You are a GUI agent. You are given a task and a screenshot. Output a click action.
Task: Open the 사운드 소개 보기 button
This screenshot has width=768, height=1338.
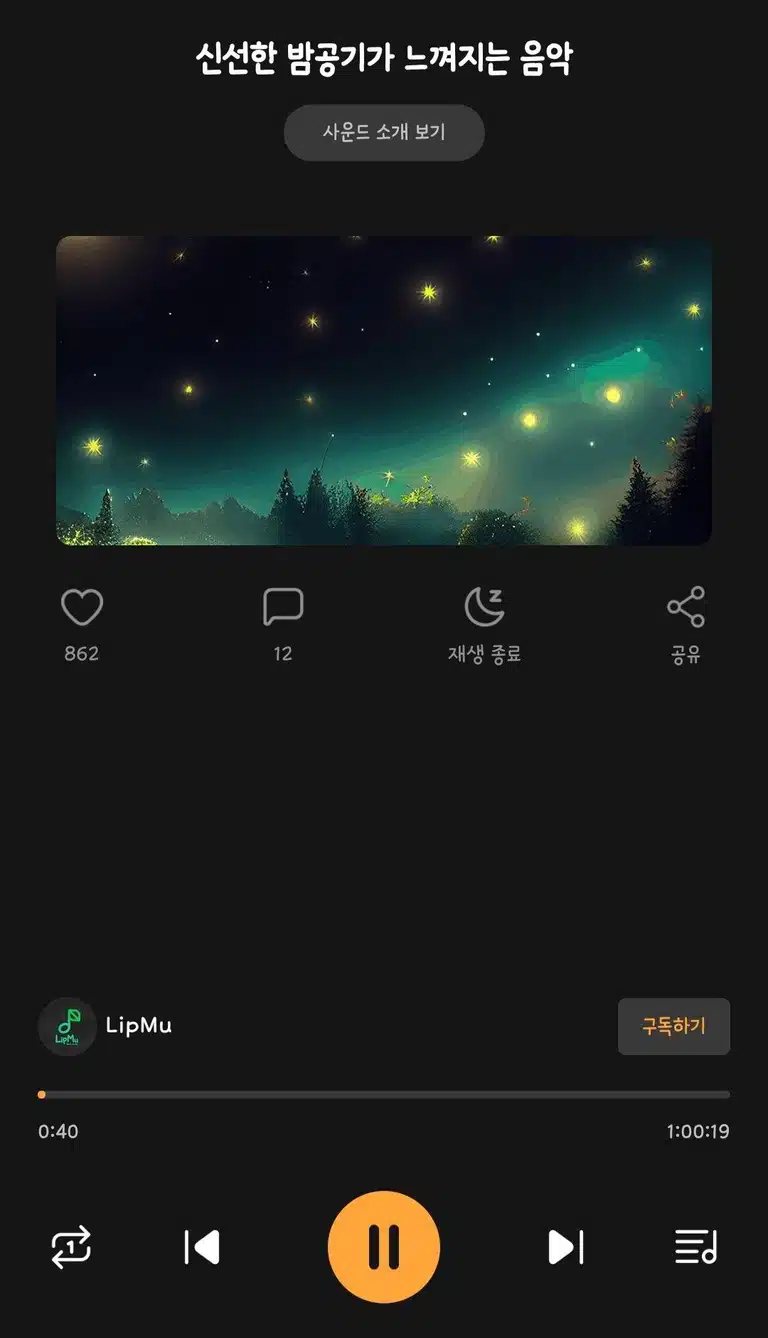[384, 132]
